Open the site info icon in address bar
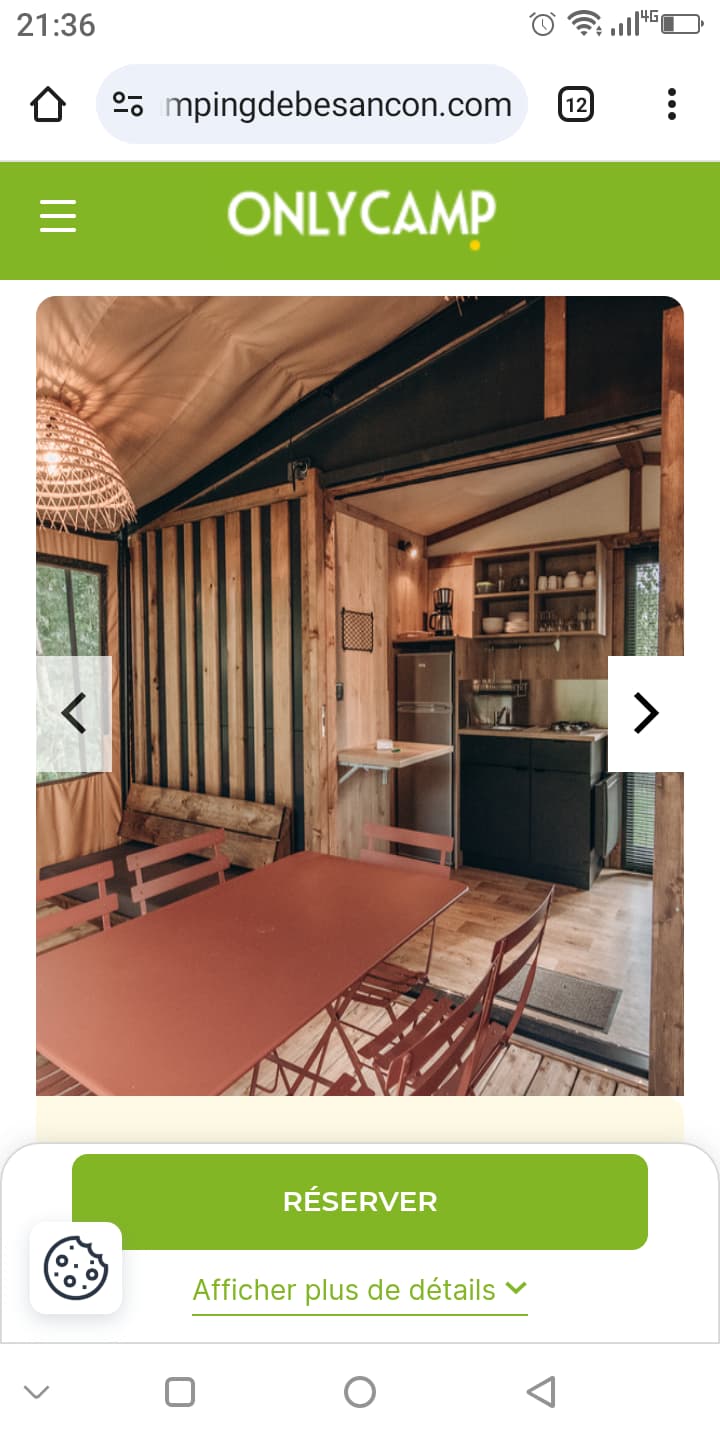The height and width of the screenshot is (1440, 720). [x=128, y=104]
